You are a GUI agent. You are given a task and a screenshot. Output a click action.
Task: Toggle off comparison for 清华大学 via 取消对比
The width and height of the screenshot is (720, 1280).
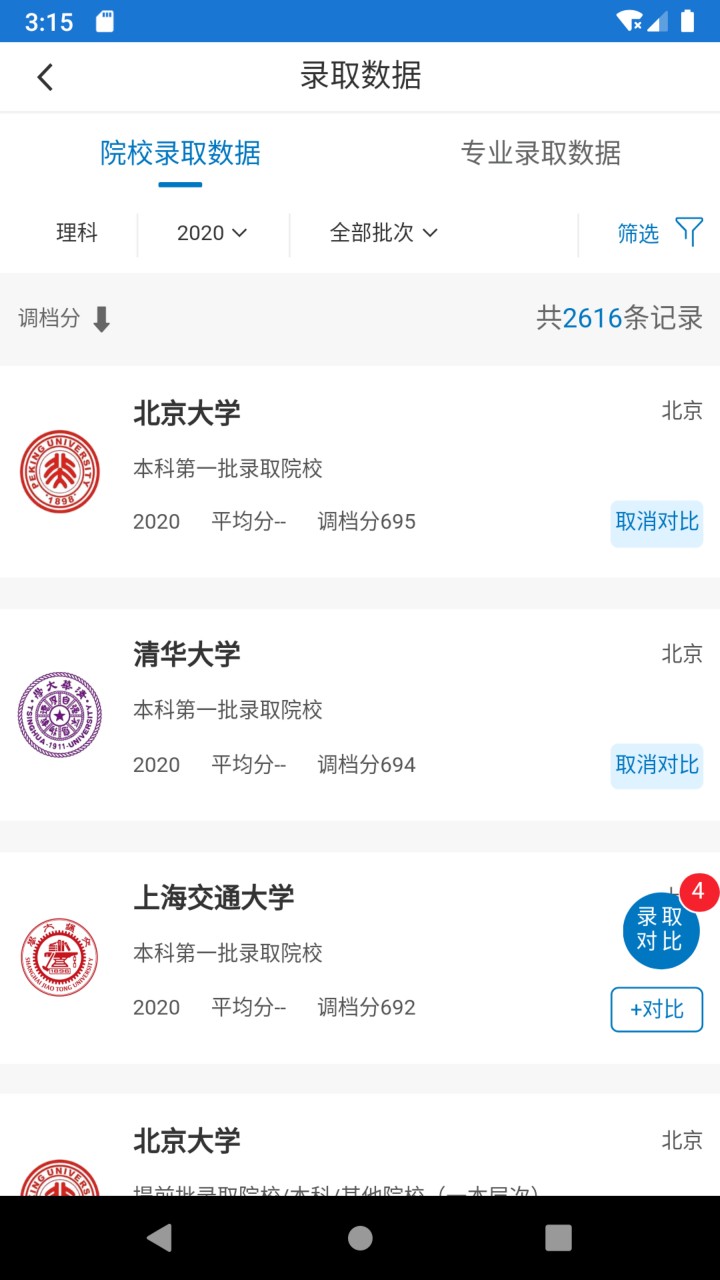(656, 766)
